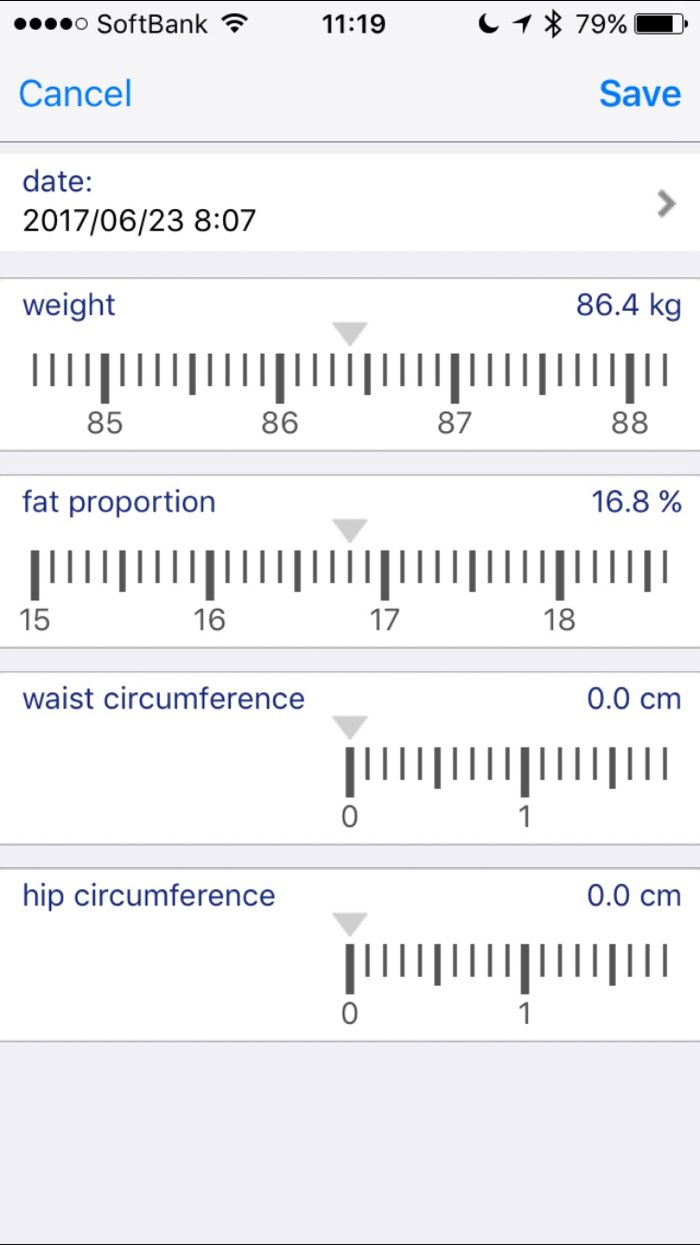
Task: Open the date picker row
Action: click(350, 203)
